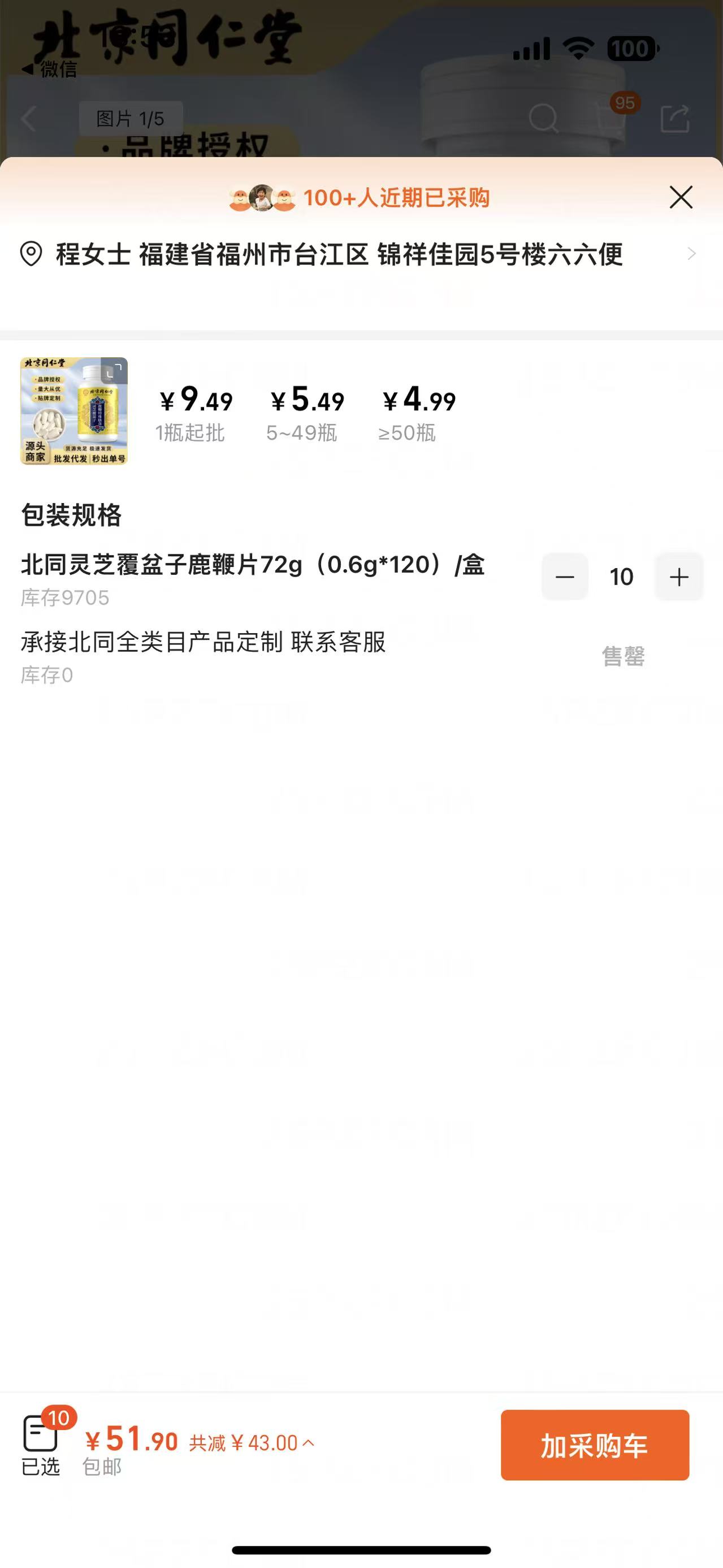The width and height of the screenshot is (723, 1568).
Task: View the 已选 selected items list
Action: click(x=41, y=1444)
